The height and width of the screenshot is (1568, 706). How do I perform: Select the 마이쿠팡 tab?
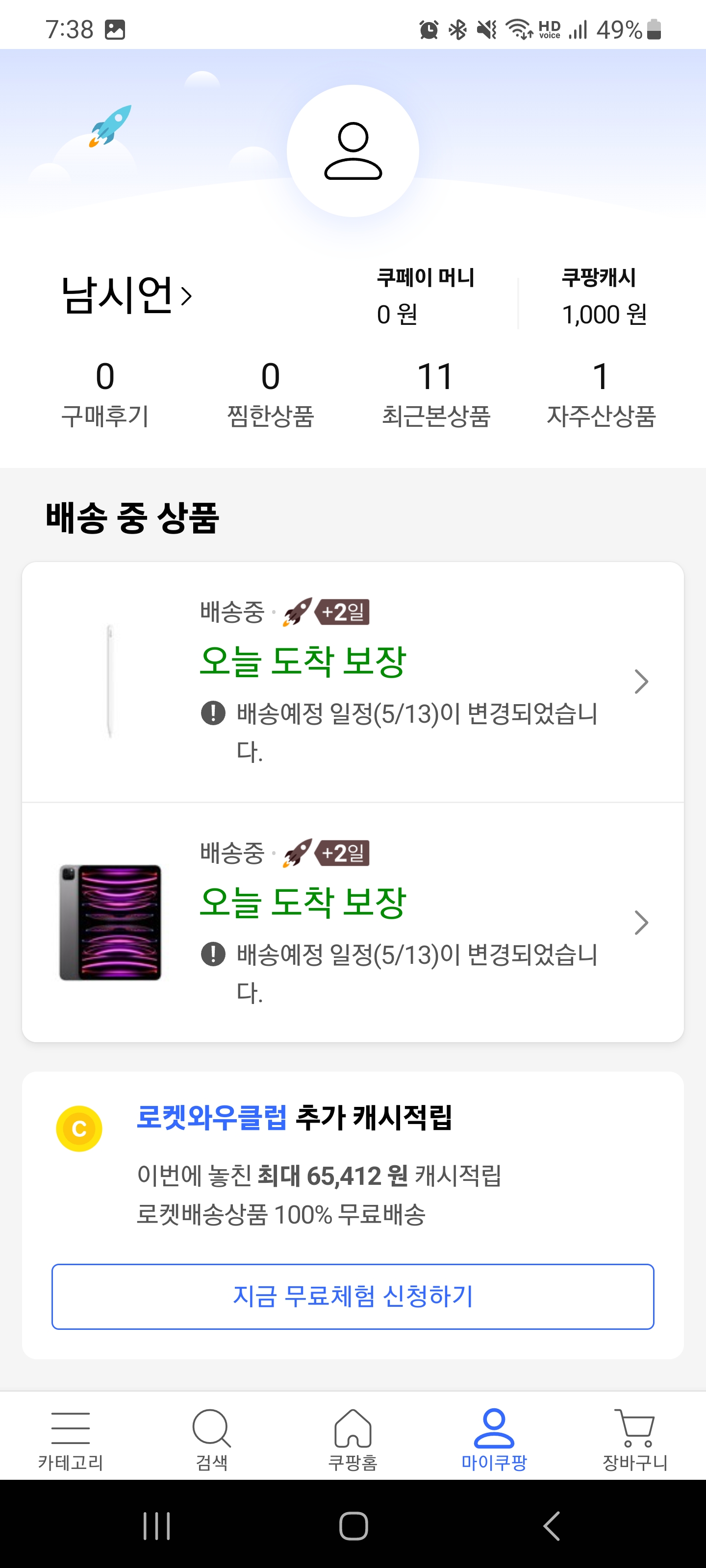[x=494, y=1439]
